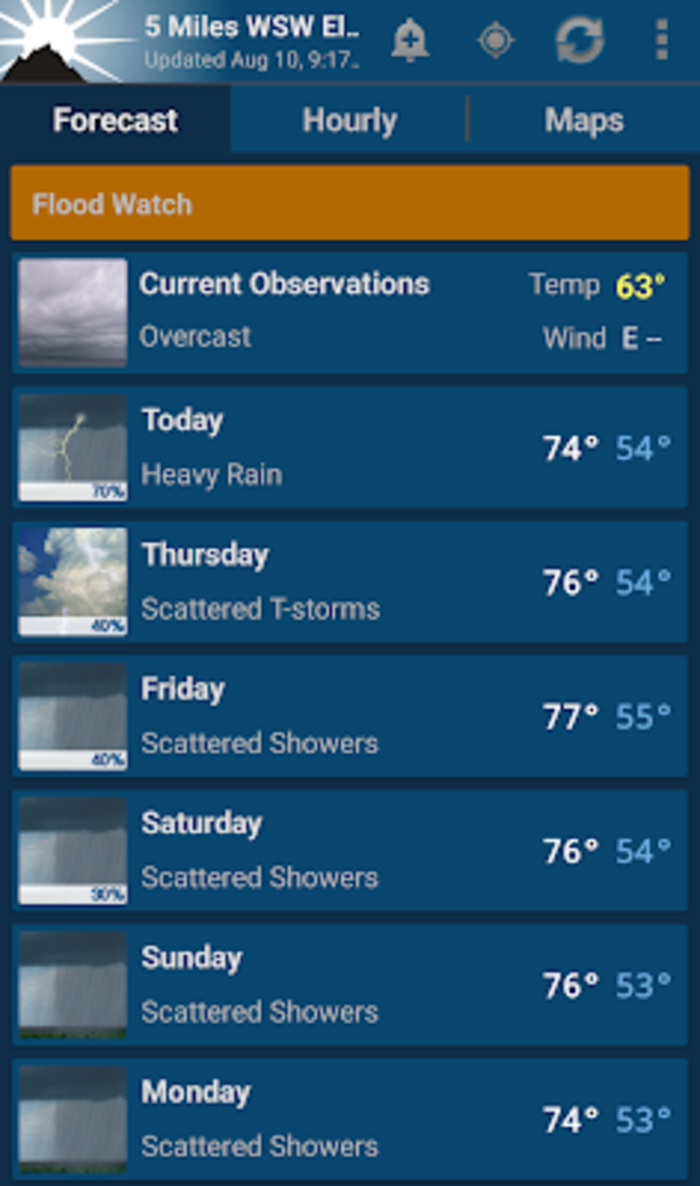Open Thursday's Scattered T-storms forecast
700x1186 pixels.
[x=350, y=581]
